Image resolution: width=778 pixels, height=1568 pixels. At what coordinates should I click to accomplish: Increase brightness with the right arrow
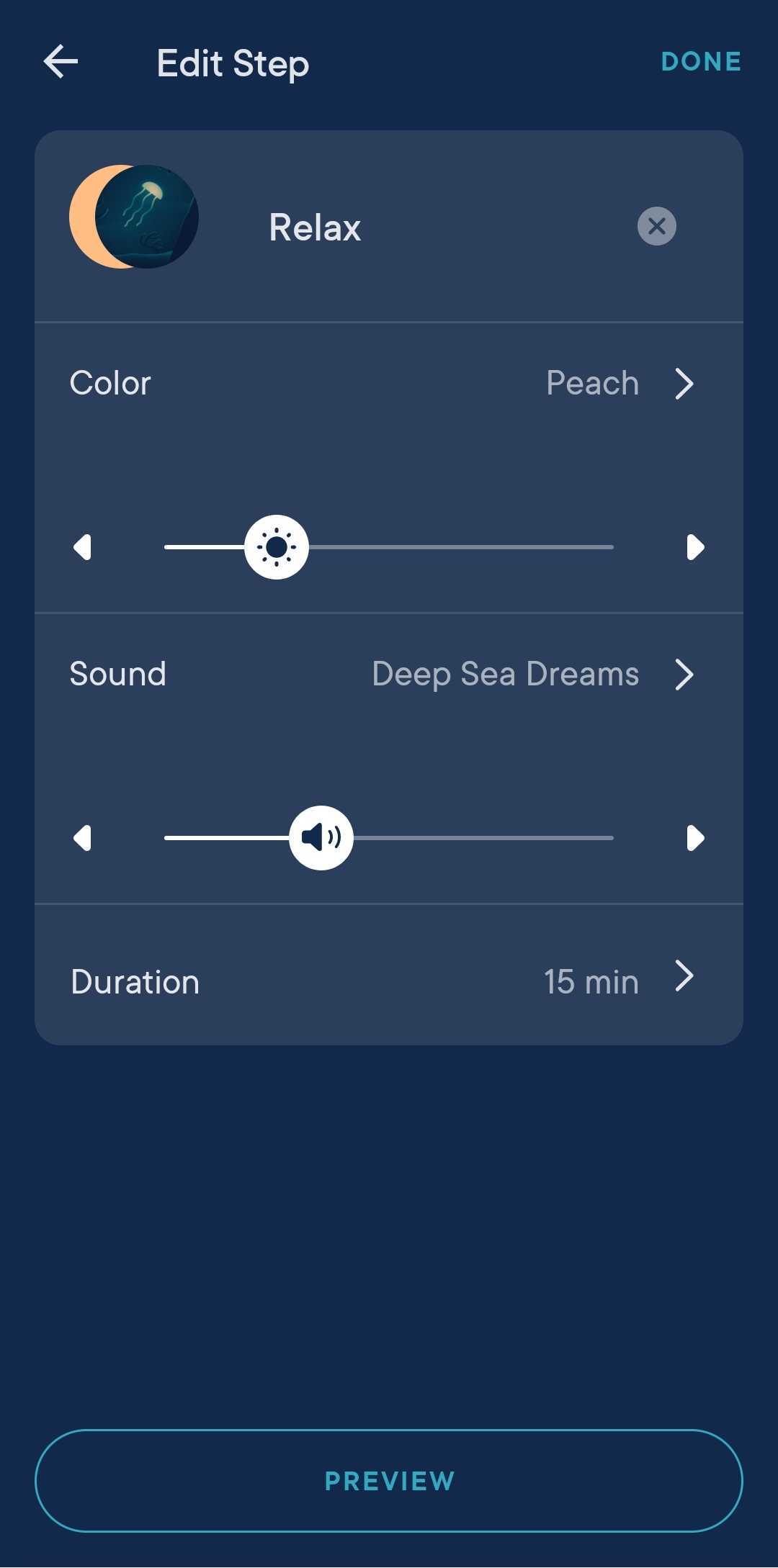click(694, 547)
